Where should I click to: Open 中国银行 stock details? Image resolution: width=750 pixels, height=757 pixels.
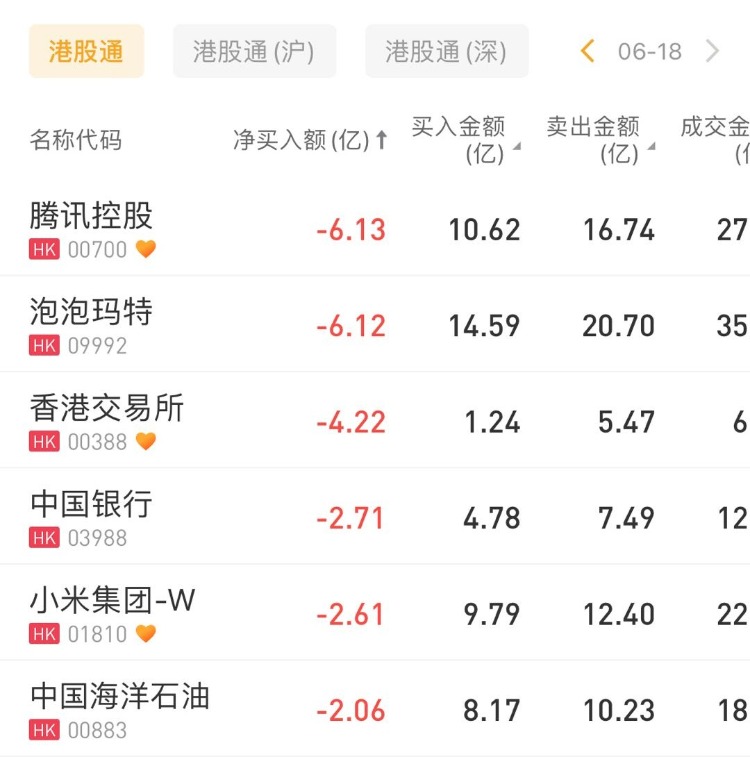point(92,504)
